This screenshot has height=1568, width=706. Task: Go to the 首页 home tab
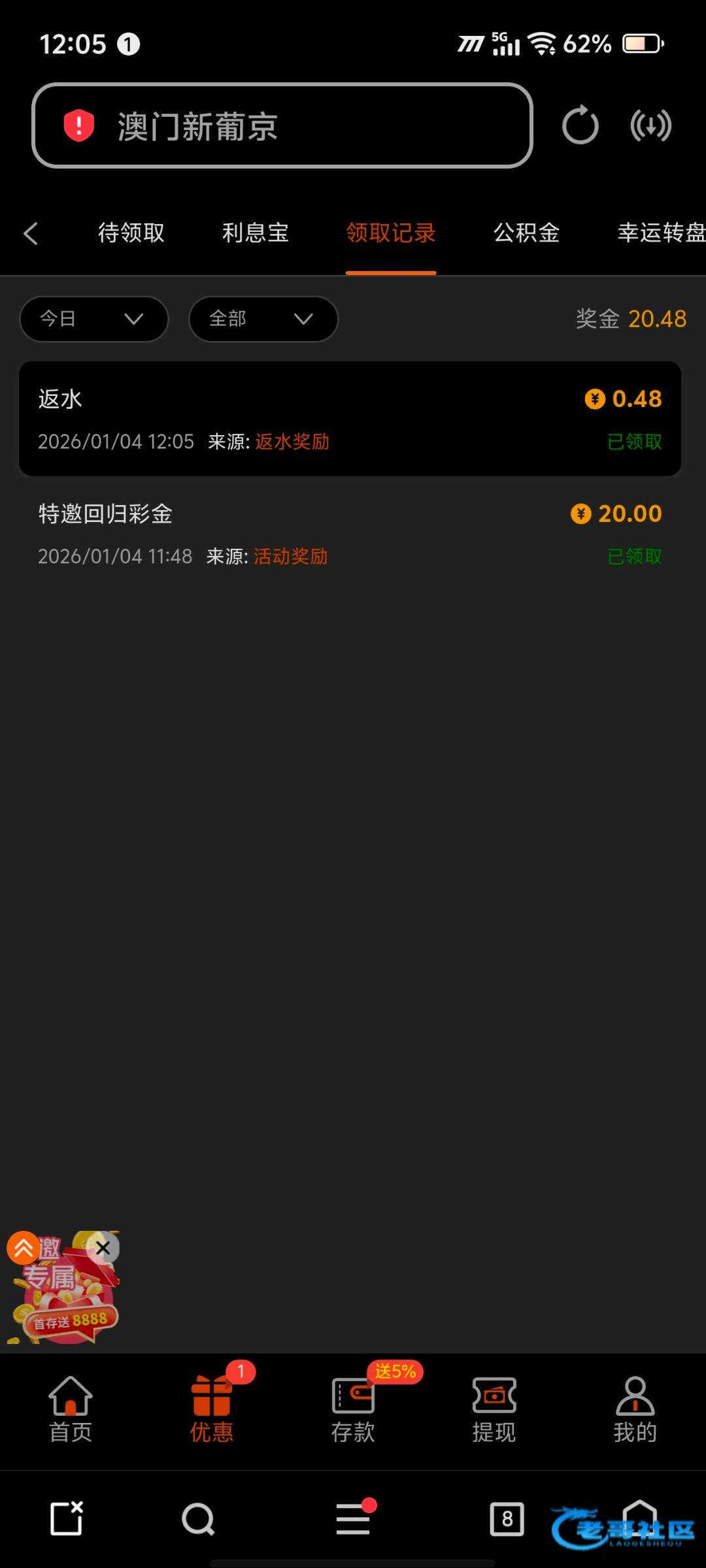[71, 1410]
